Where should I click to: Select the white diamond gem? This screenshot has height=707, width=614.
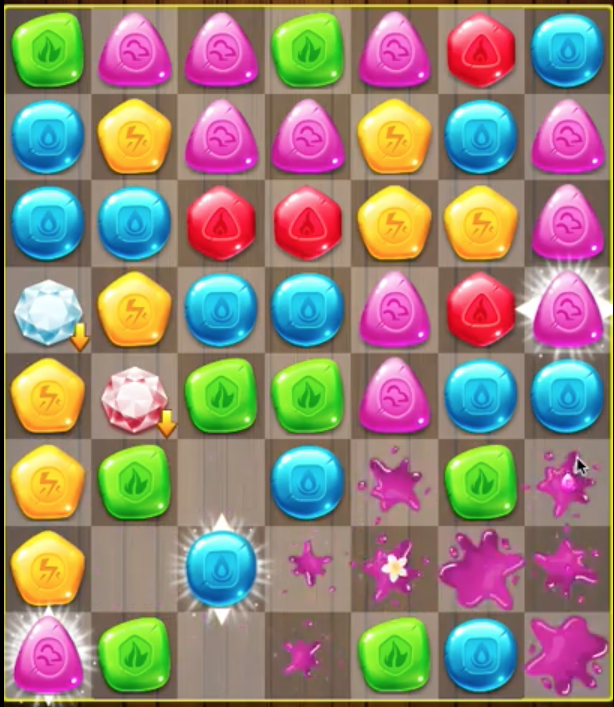tap(47, 311)
